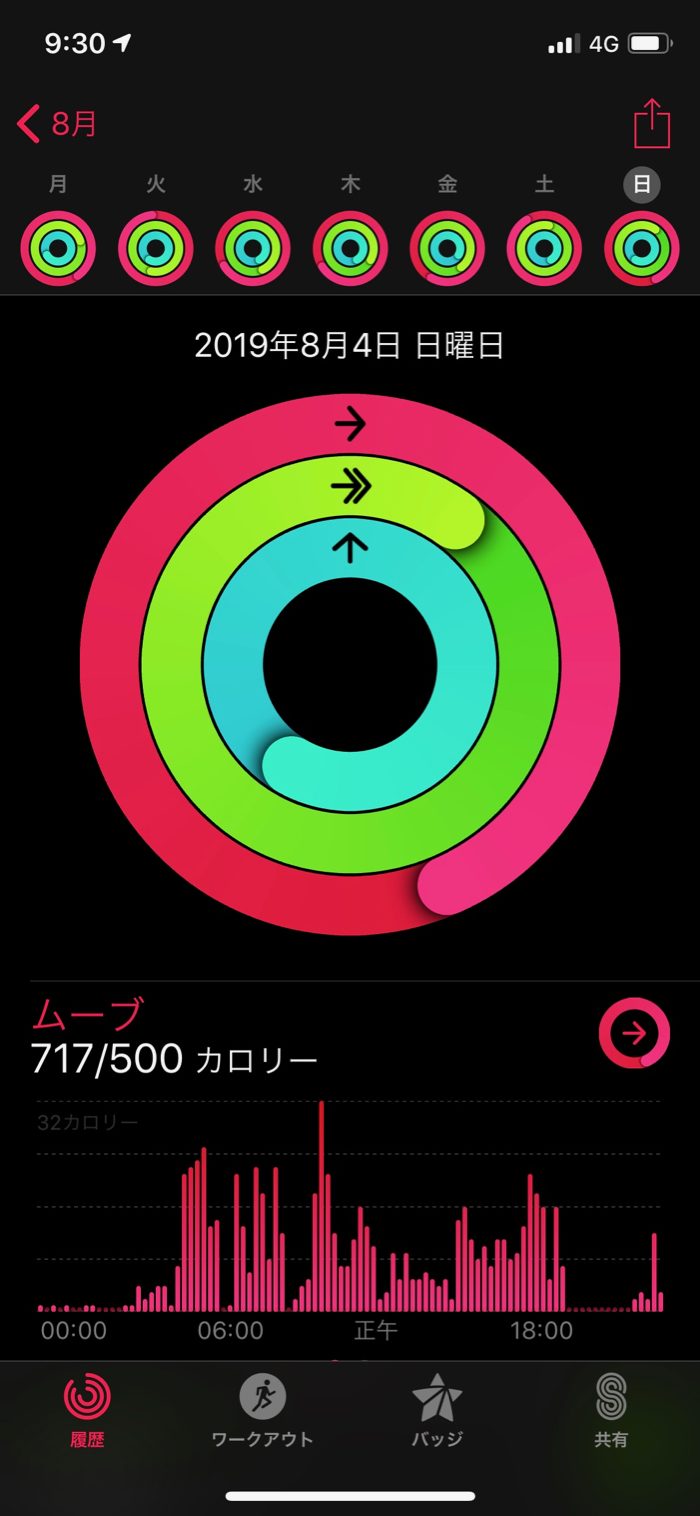
Task: Select Thursday's (木) activity rings
Action: [350, 248]
